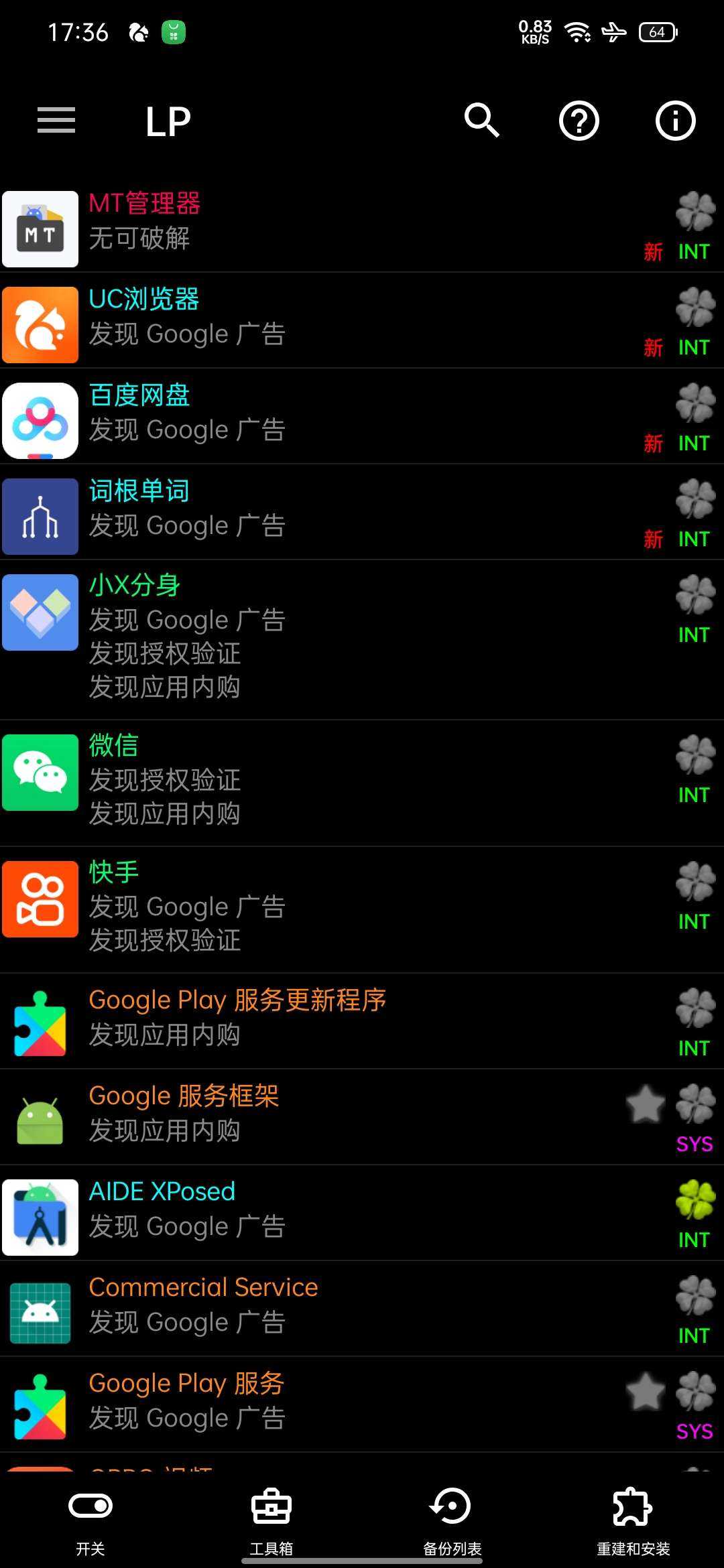Open the 小X分身 entry

pos(335,638)
